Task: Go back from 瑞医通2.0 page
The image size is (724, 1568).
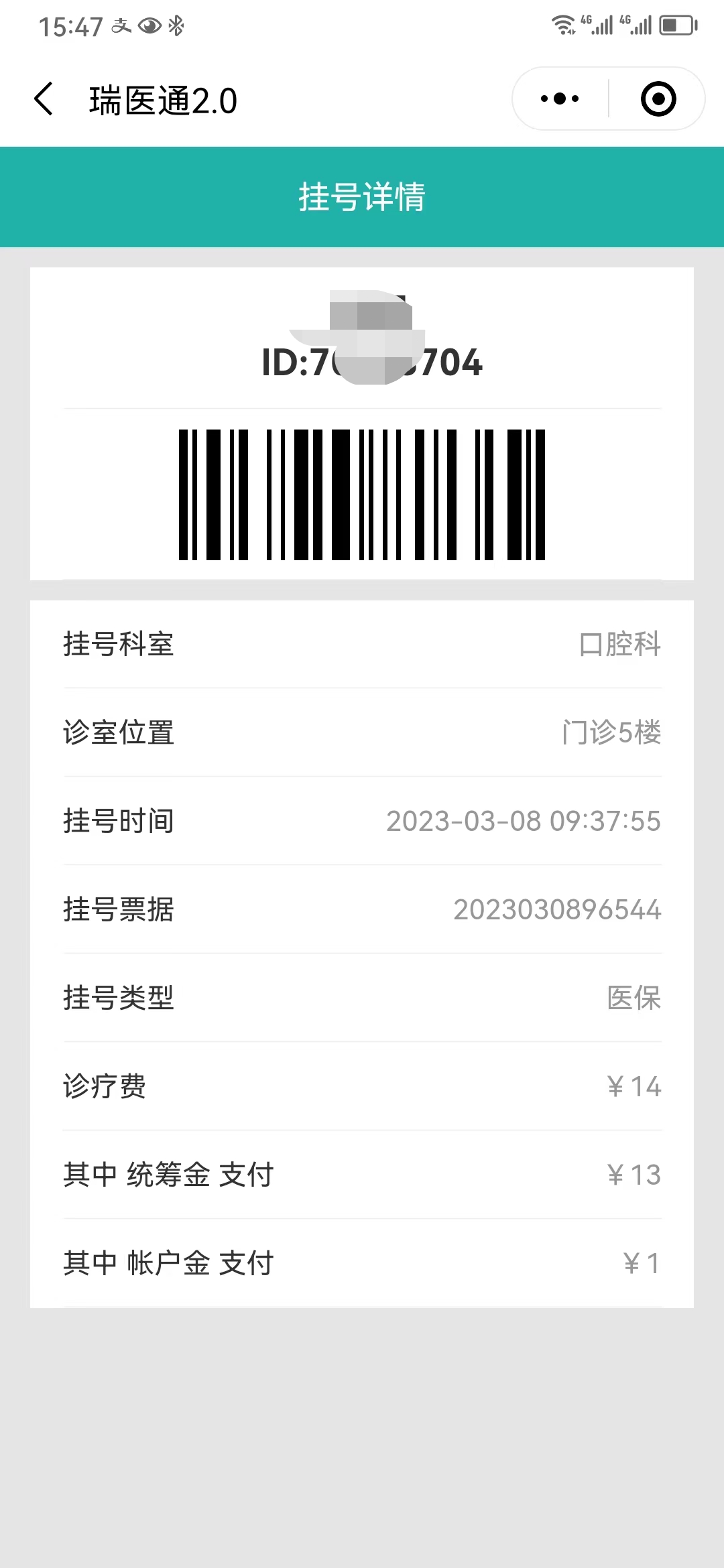Action: tap(44, 99)
